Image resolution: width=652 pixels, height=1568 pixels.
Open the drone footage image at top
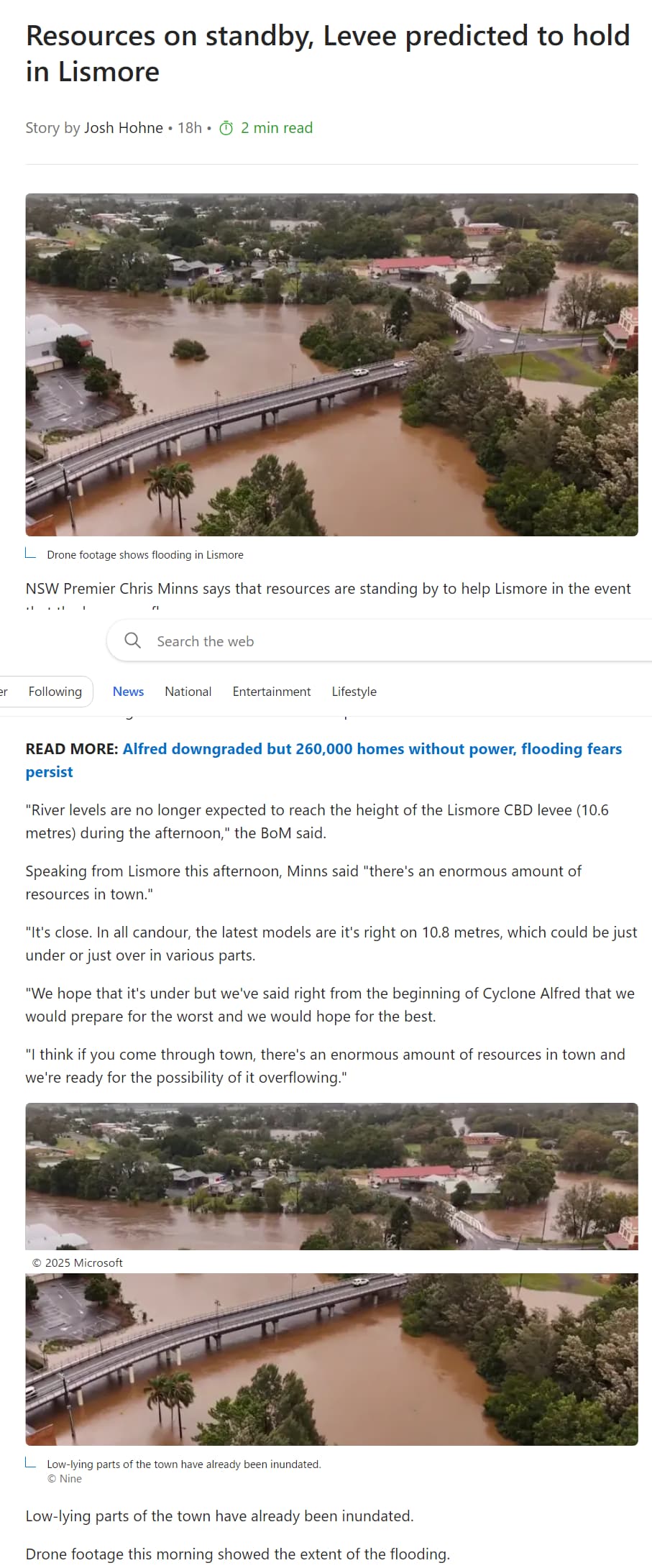coord(331,365)
